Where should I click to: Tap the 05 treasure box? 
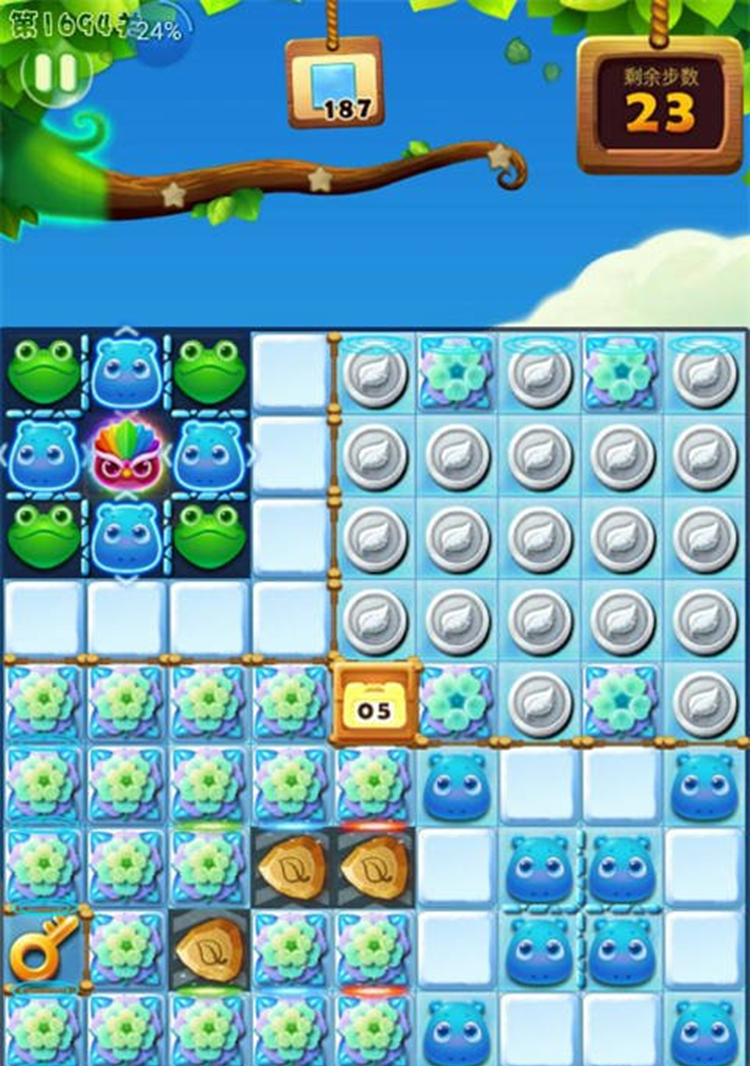coord(375,702)
